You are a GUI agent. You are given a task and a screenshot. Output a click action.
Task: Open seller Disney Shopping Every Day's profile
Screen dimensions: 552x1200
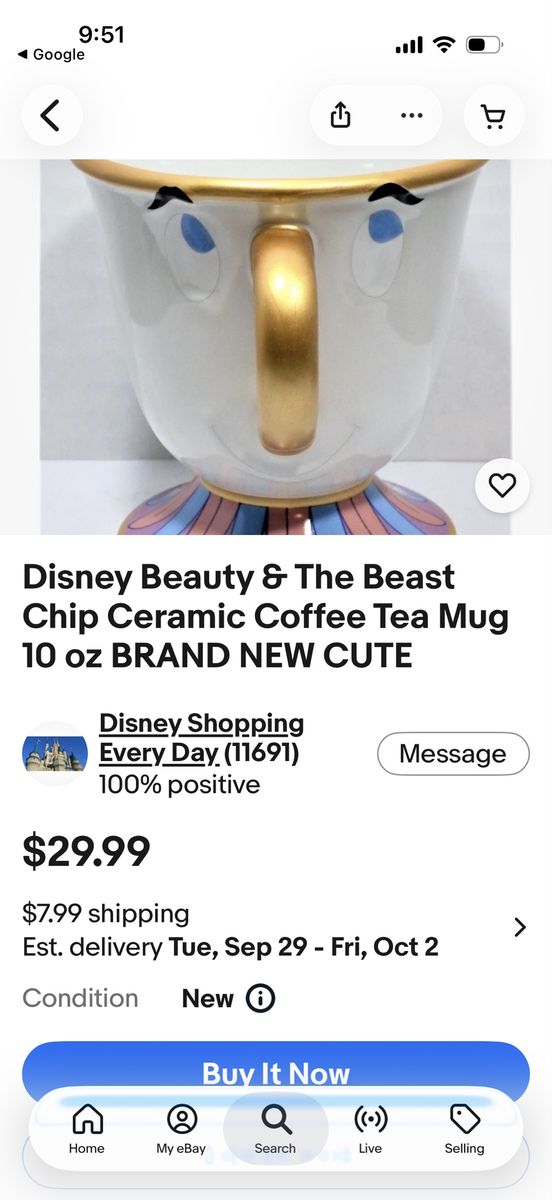coord(201,738)
